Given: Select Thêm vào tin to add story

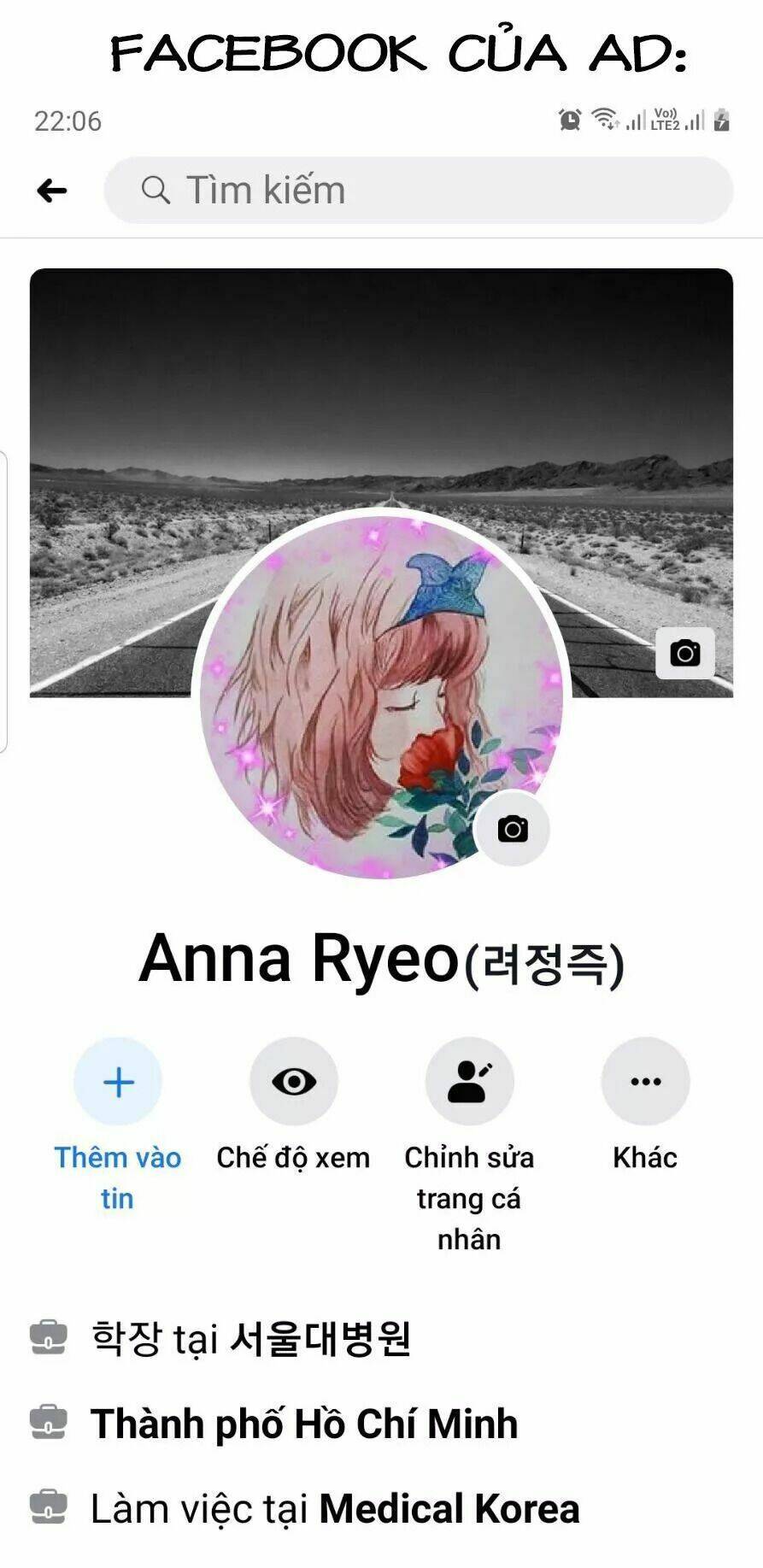Looking at the screenshot, I should click(x=118, y=1082).
